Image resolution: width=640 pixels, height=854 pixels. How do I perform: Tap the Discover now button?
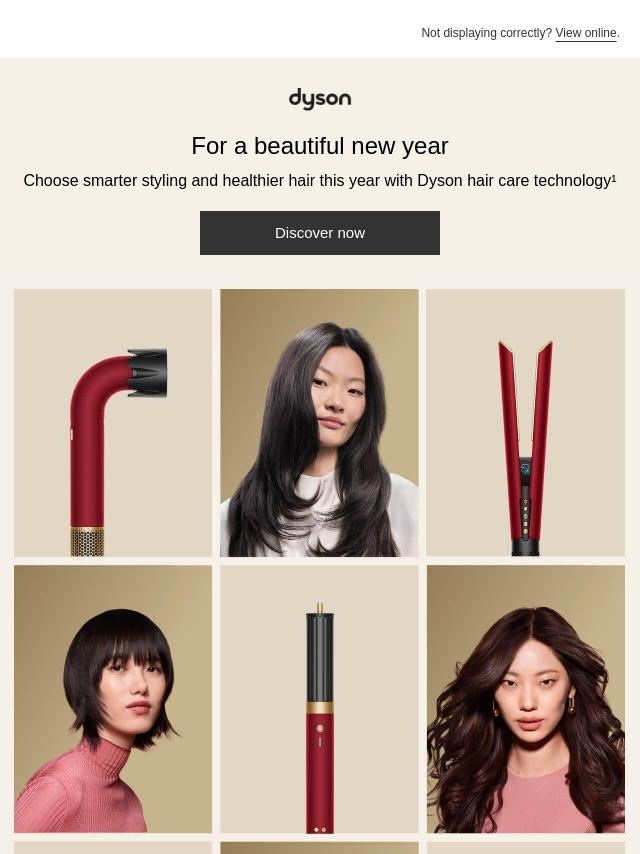click(320, 233)
